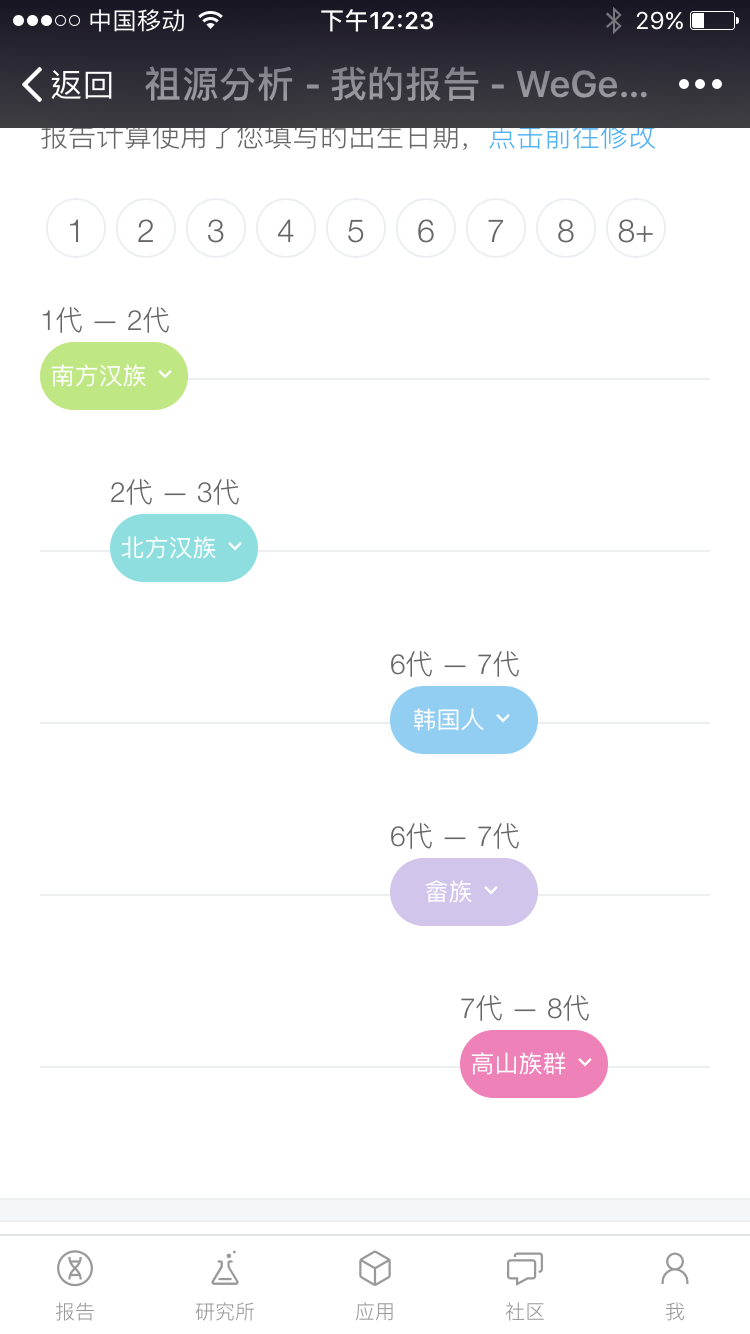Switch to the 报告 tab

click(x=75, y=1285)
